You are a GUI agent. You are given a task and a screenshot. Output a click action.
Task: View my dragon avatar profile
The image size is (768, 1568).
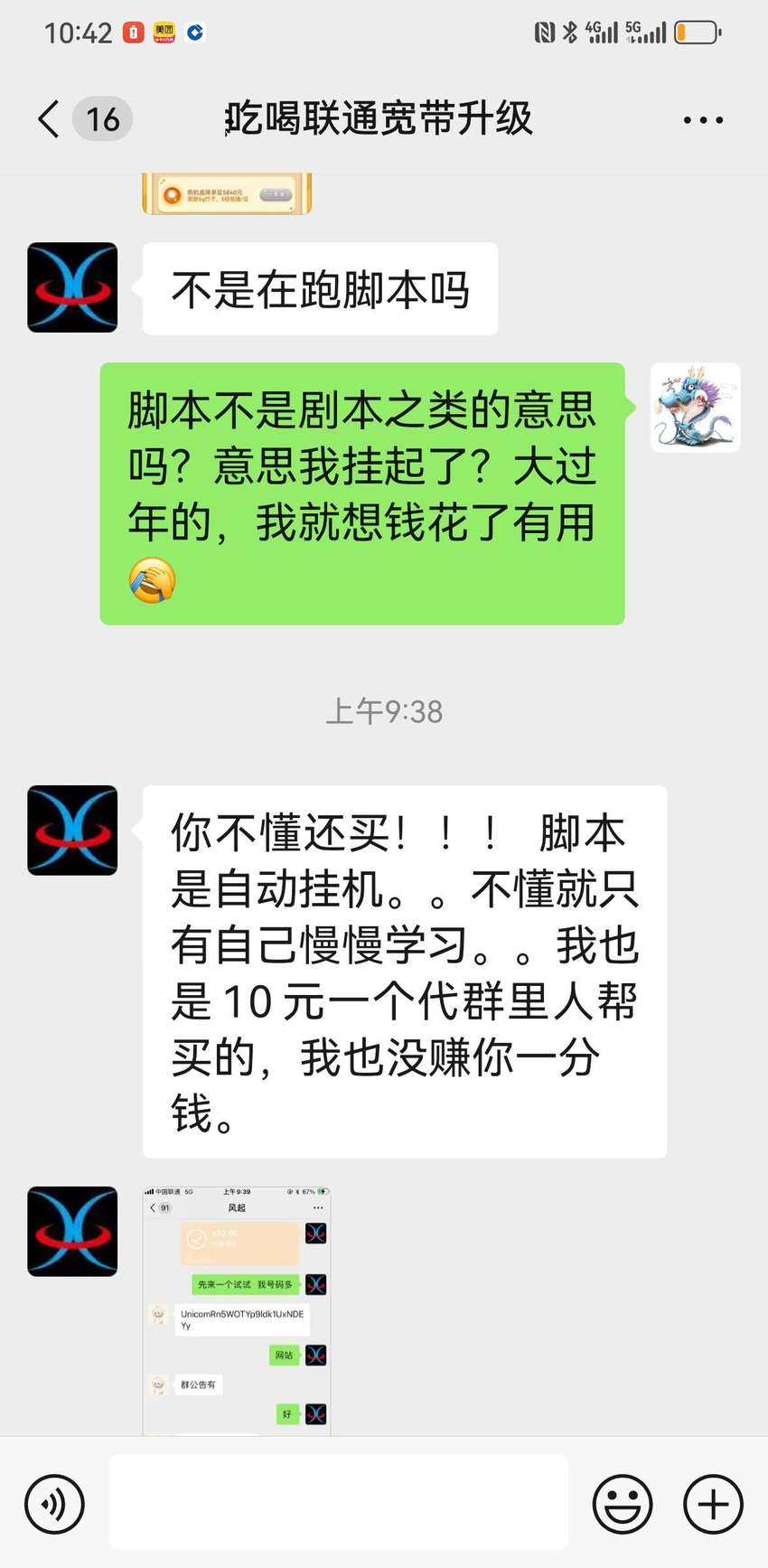coord(696,408)
